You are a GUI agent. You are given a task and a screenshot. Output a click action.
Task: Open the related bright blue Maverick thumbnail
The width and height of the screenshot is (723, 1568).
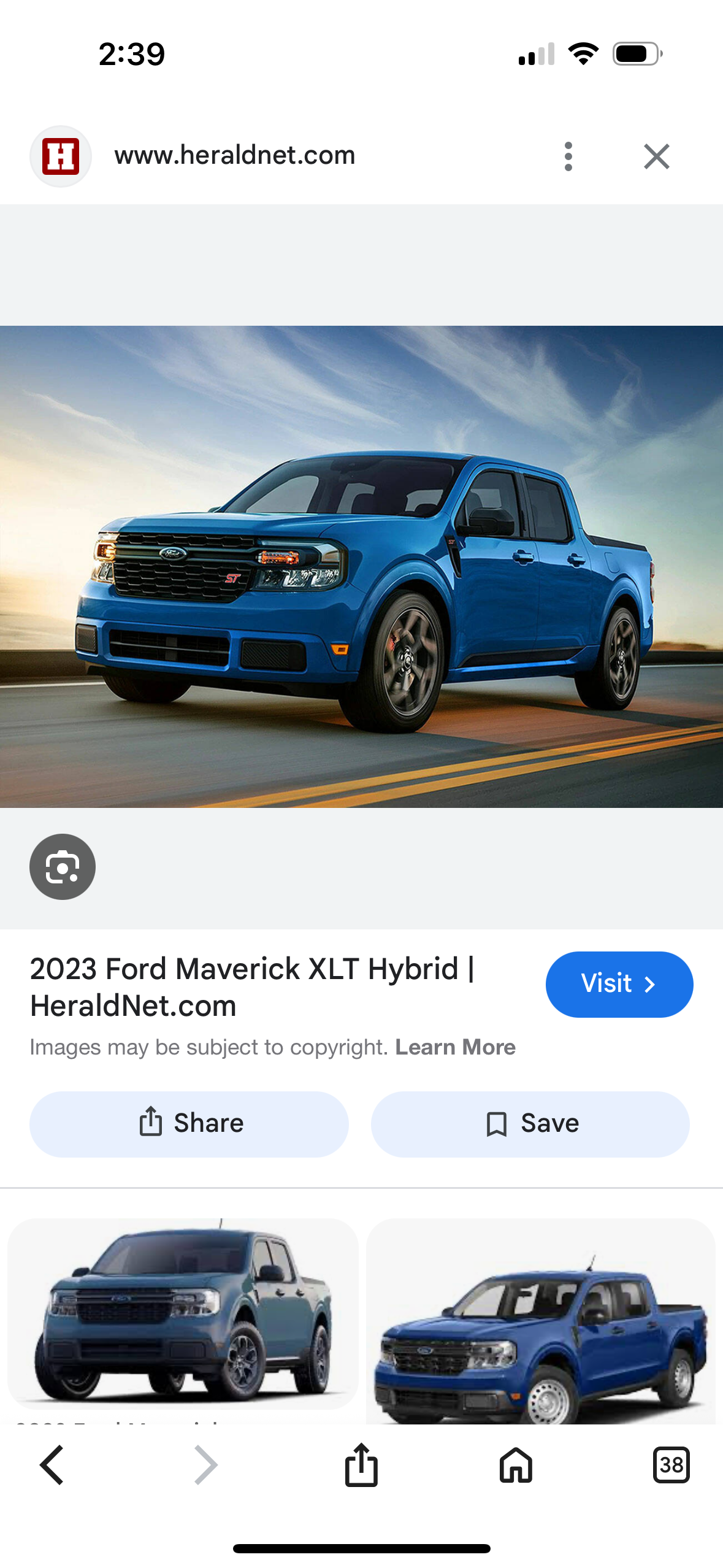[x=541, y=1321]
